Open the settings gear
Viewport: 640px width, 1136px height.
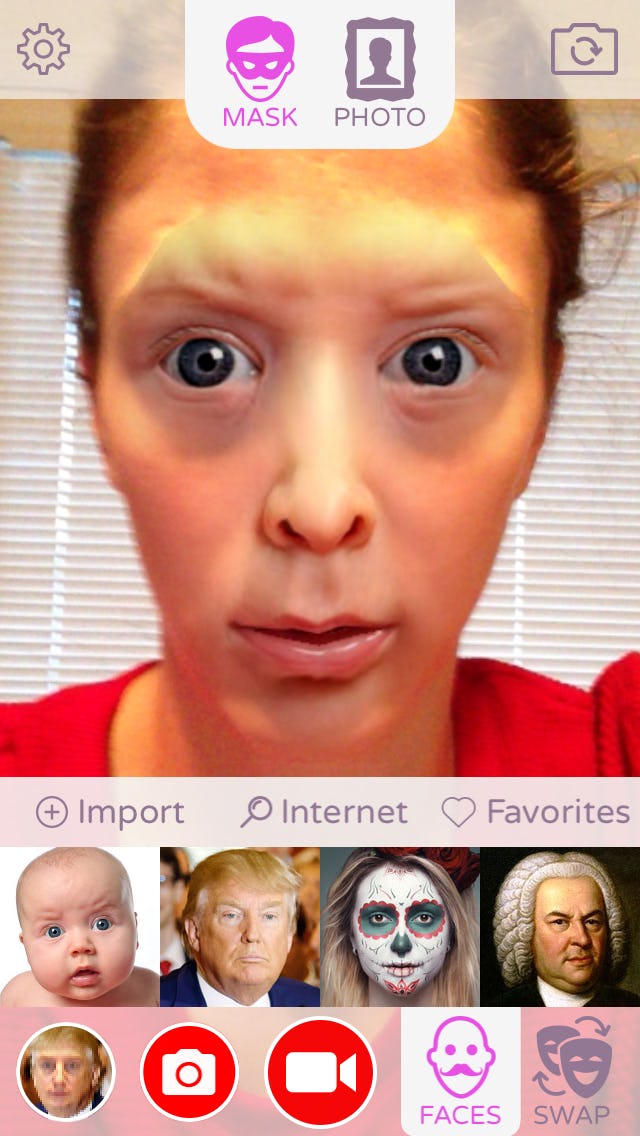(43, 49)
